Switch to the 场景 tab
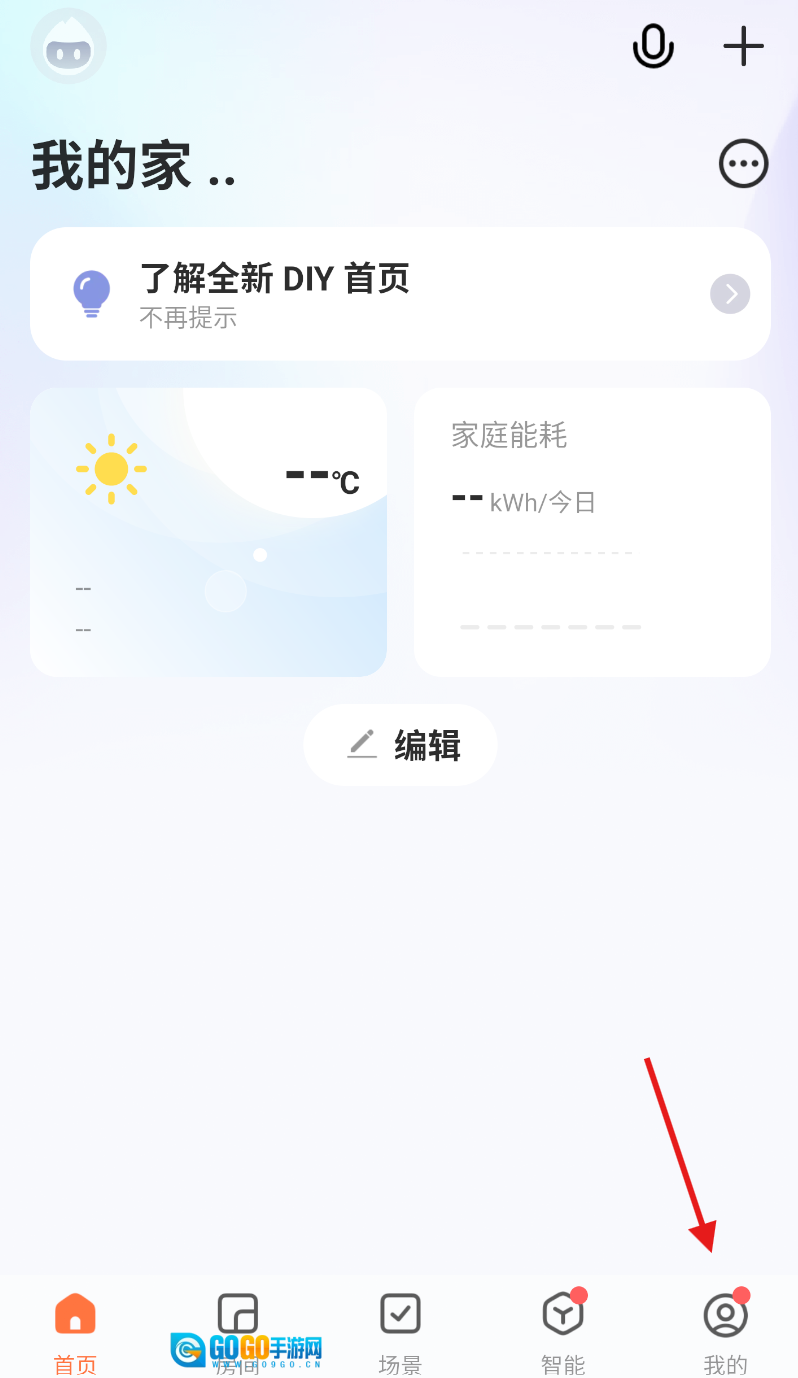 [400, 1330]
